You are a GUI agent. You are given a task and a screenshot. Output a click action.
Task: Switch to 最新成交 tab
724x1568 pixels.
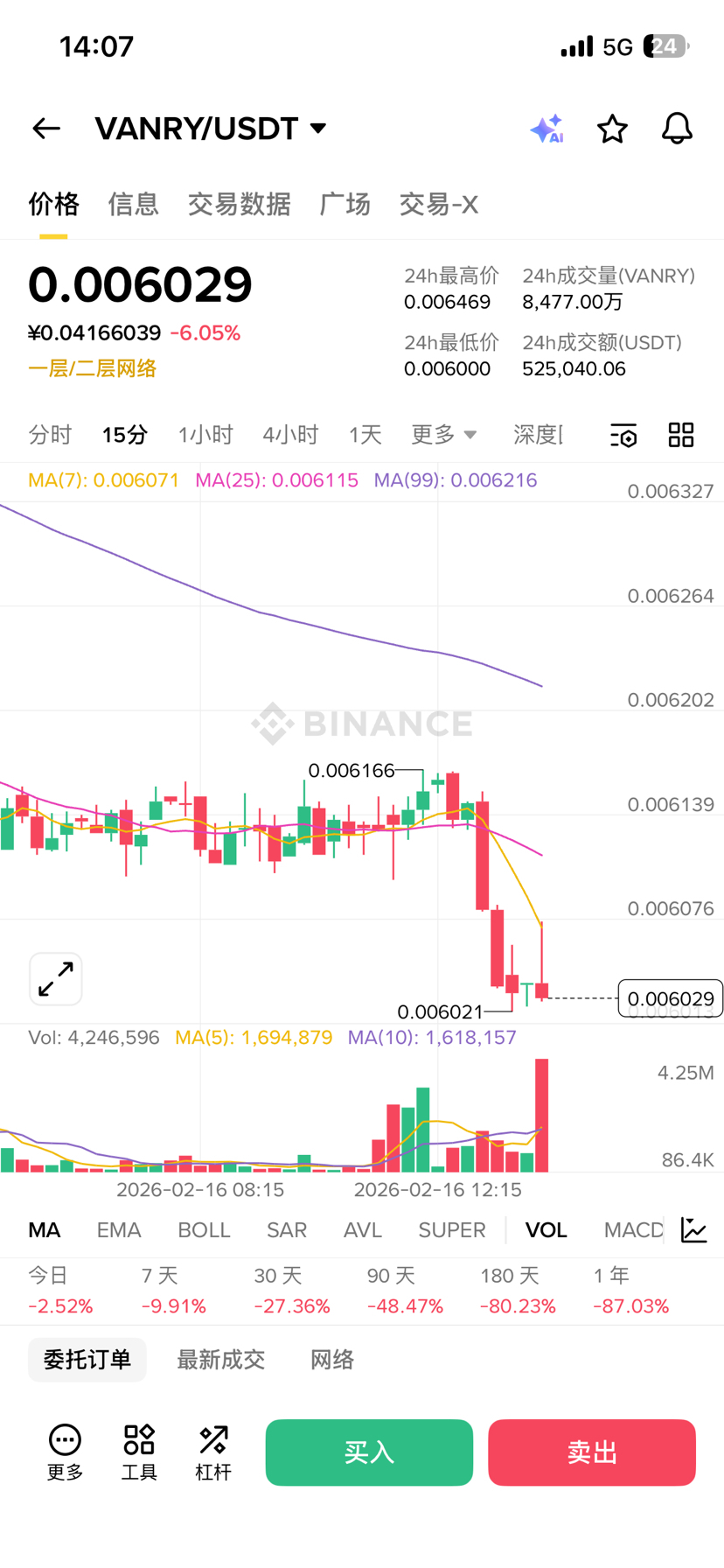(220, 1360)
